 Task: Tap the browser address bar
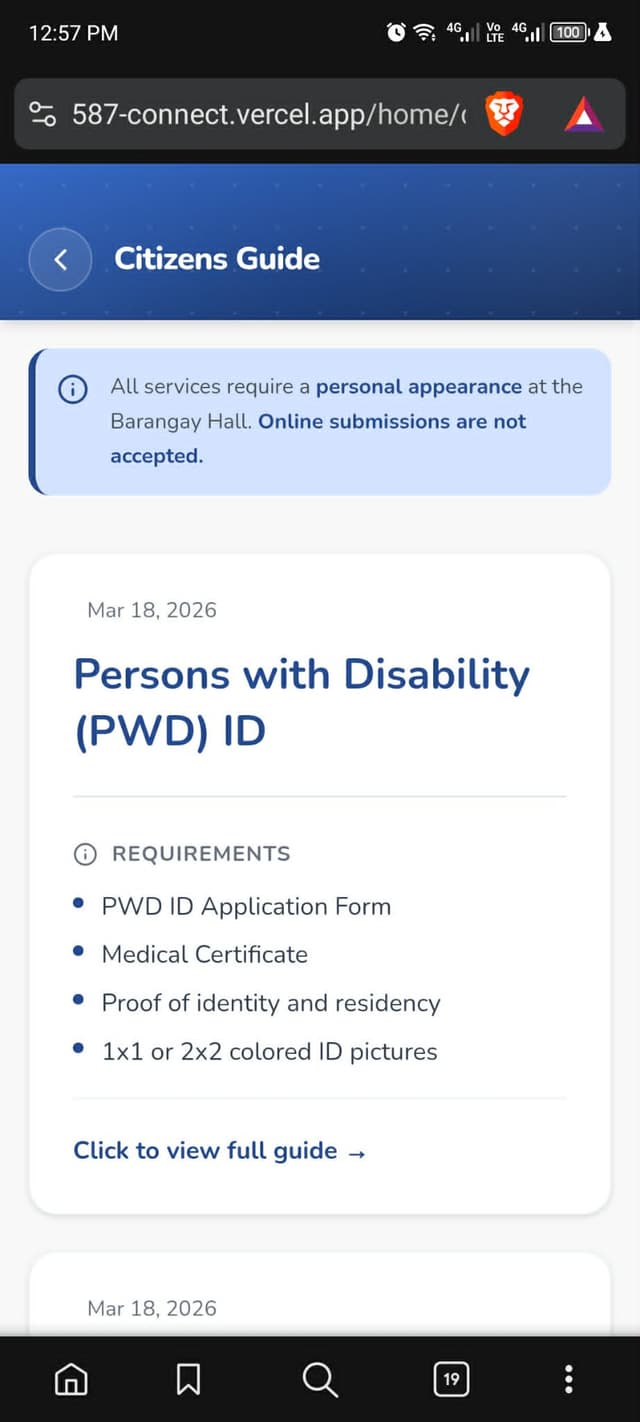(x=268, y=114)
